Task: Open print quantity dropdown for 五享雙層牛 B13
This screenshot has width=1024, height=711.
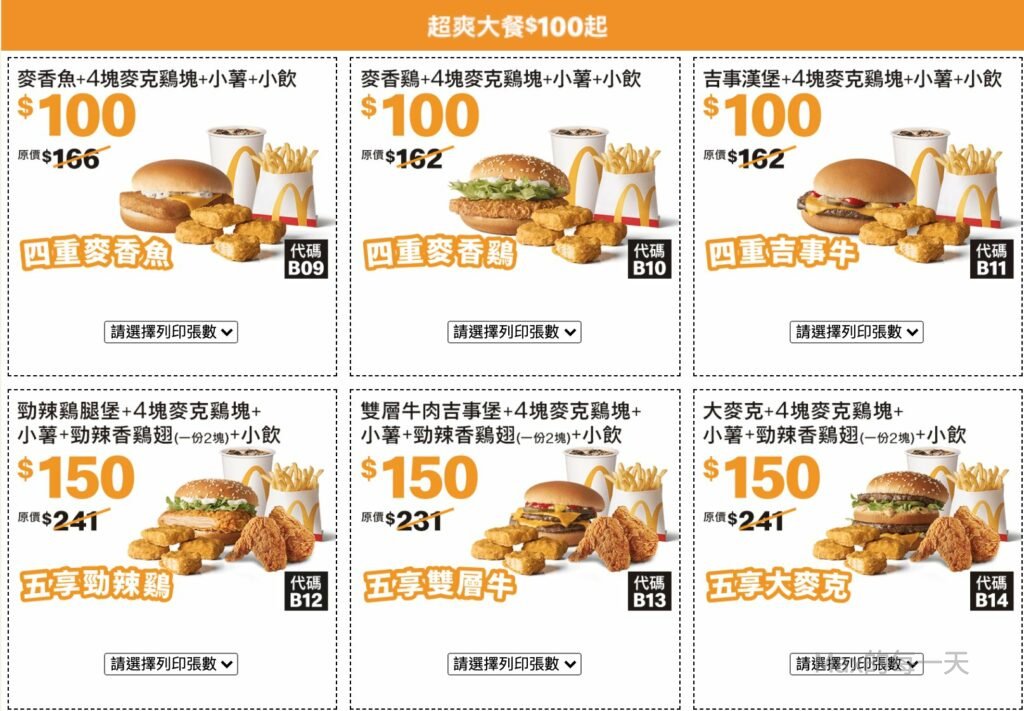Action: pyautogui.click(x=514, y=664)
